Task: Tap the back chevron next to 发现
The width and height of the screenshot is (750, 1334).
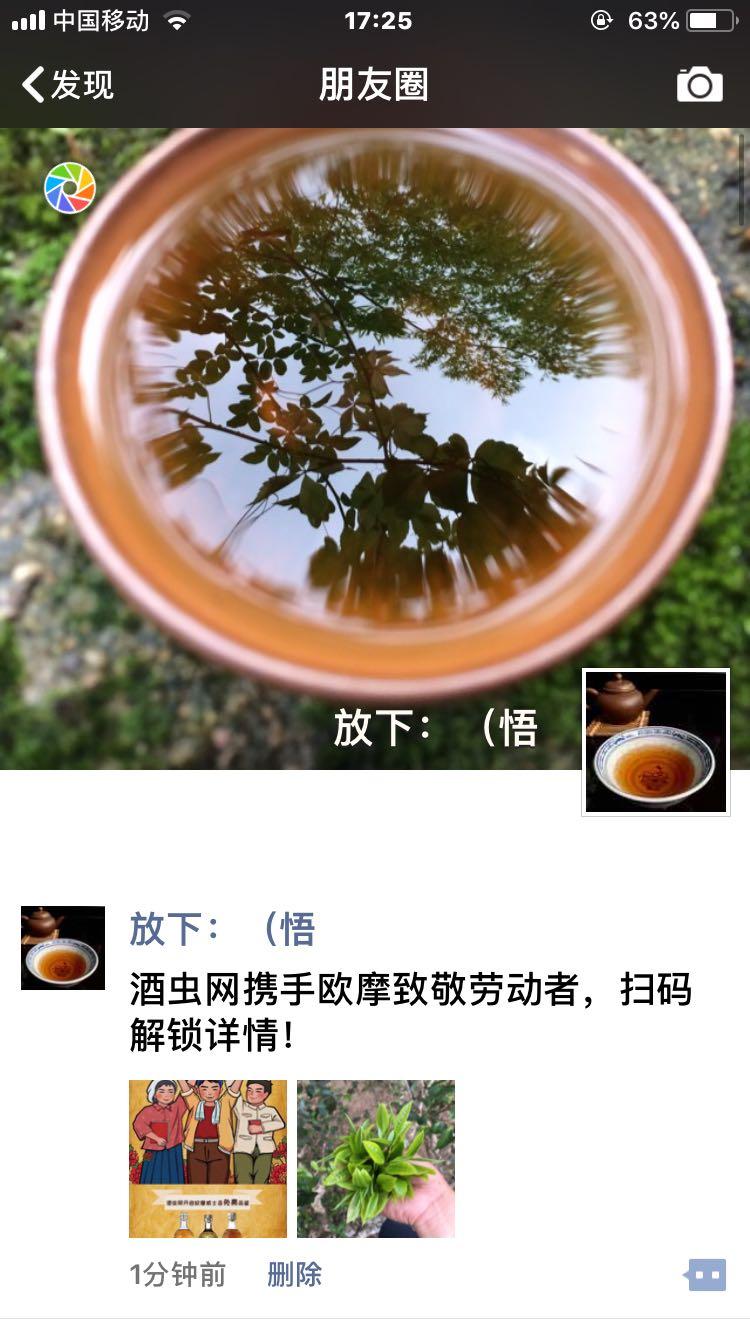Action: [x=32, y=84]
